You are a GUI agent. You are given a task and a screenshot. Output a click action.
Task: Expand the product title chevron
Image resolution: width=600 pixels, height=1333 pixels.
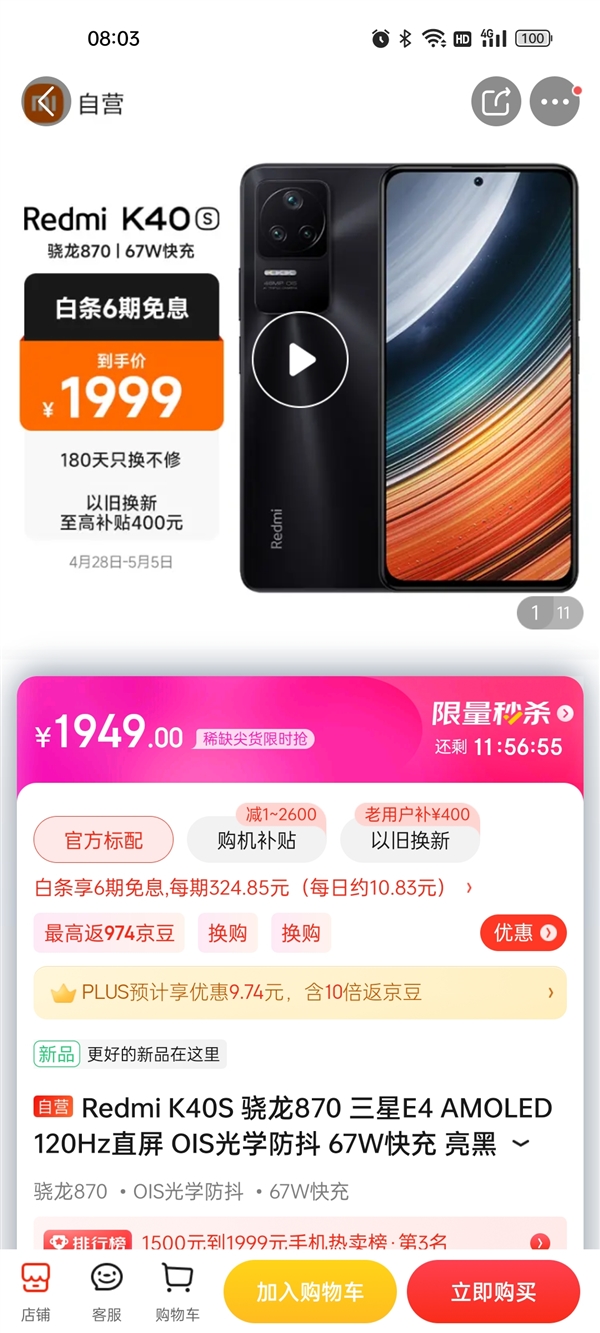click(520, 1144)
